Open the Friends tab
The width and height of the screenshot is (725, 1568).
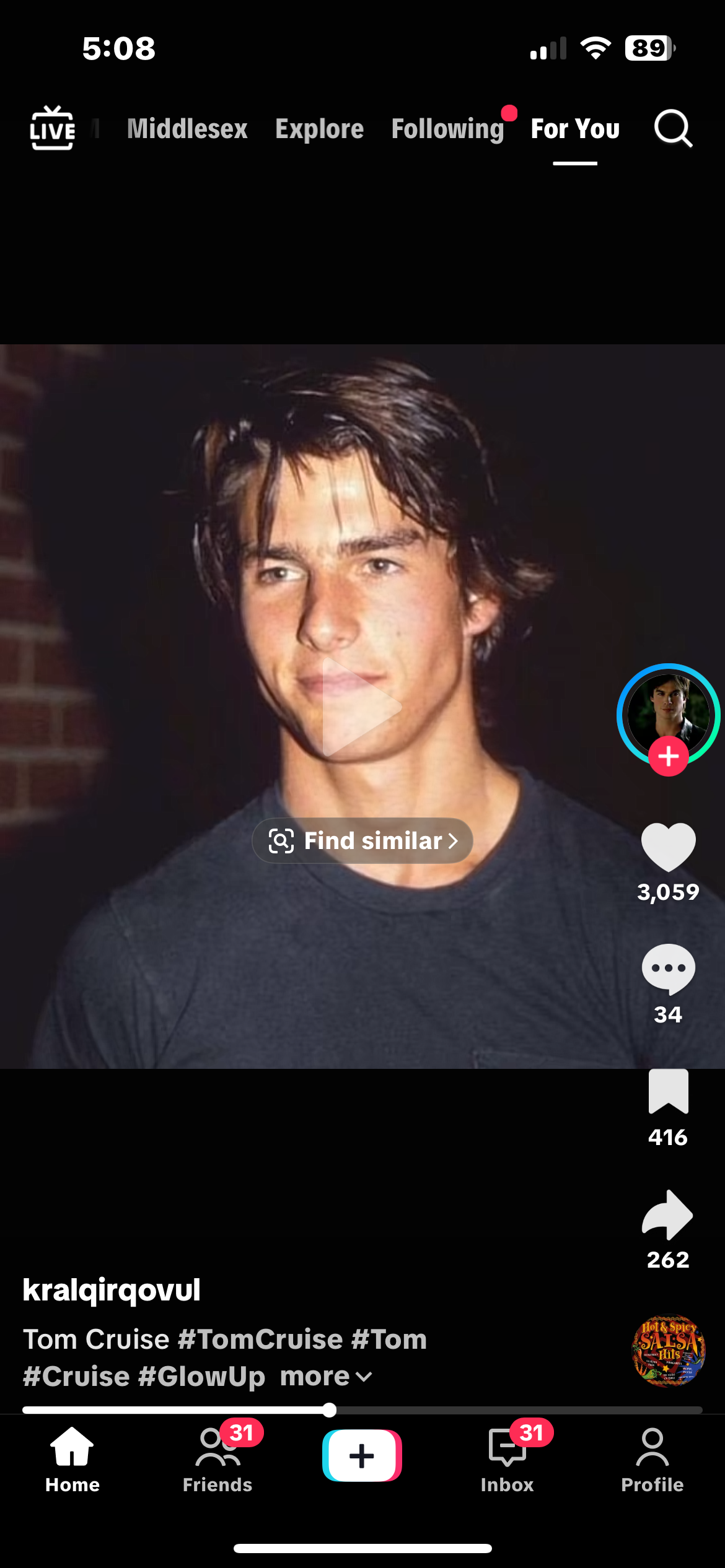click(x=217, y=1458)
